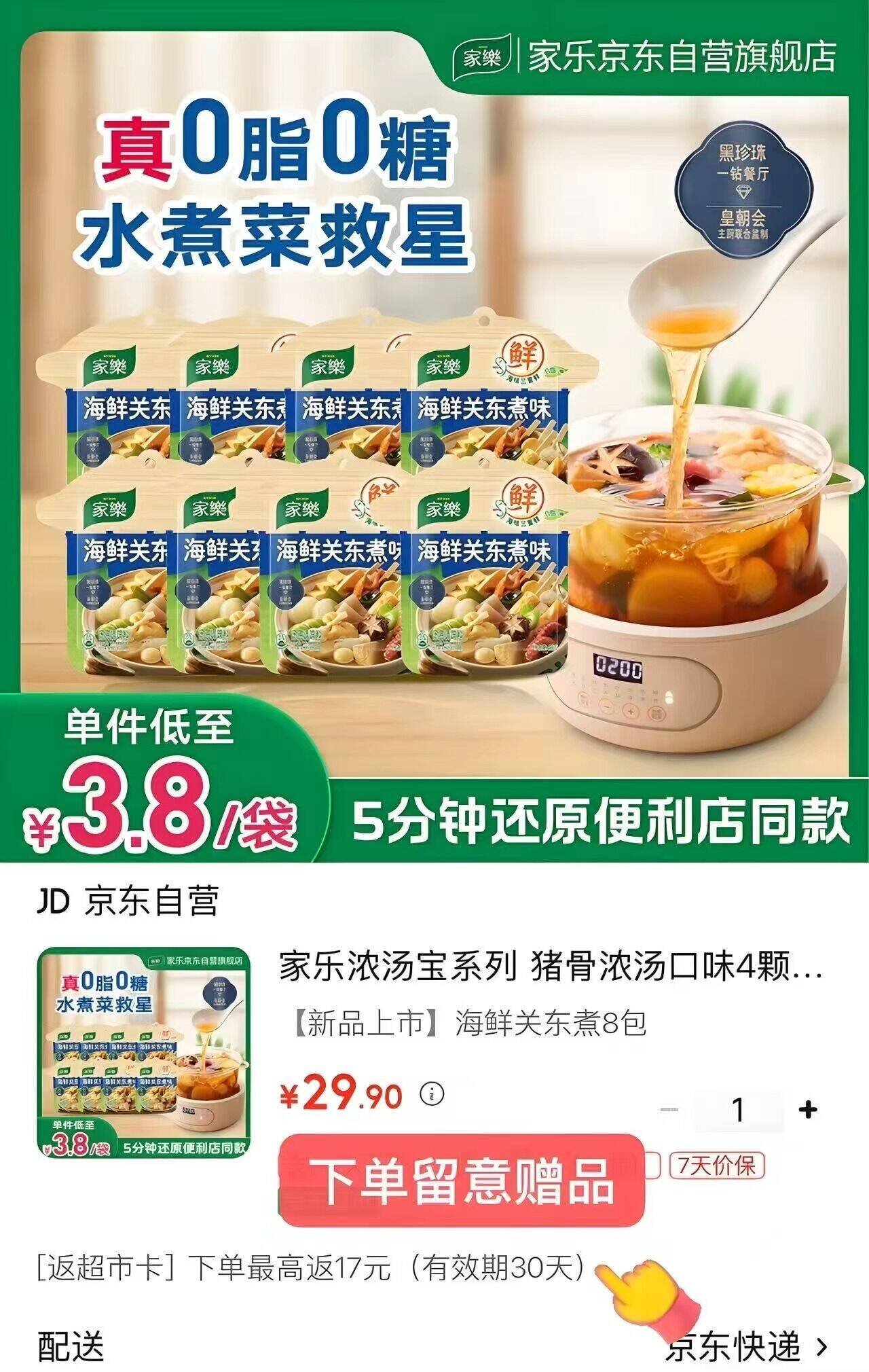Click the 家乐 leaf brand logo in header
This screenshot has height=1372, width=869.
click(x=484, y=58)
